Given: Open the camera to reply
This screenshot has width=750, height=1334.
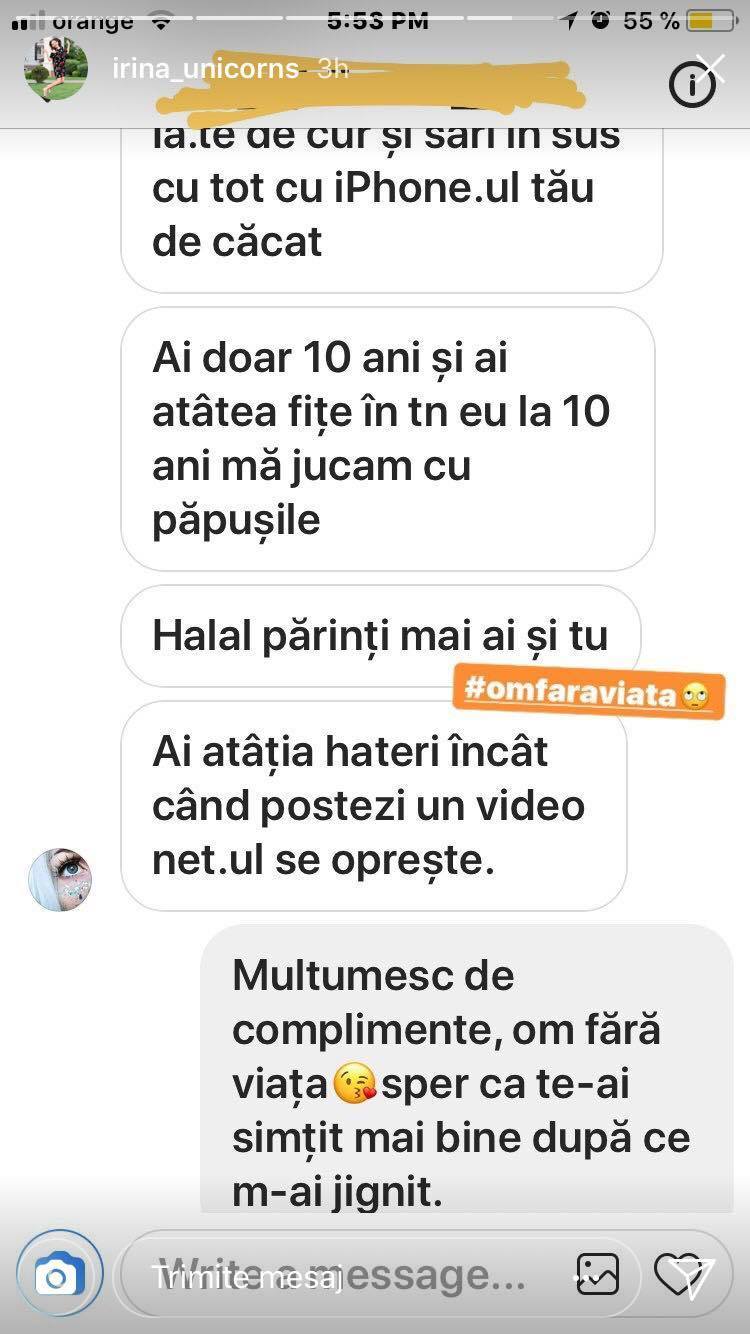Looking at the screenshot, I should [59, 1275].
